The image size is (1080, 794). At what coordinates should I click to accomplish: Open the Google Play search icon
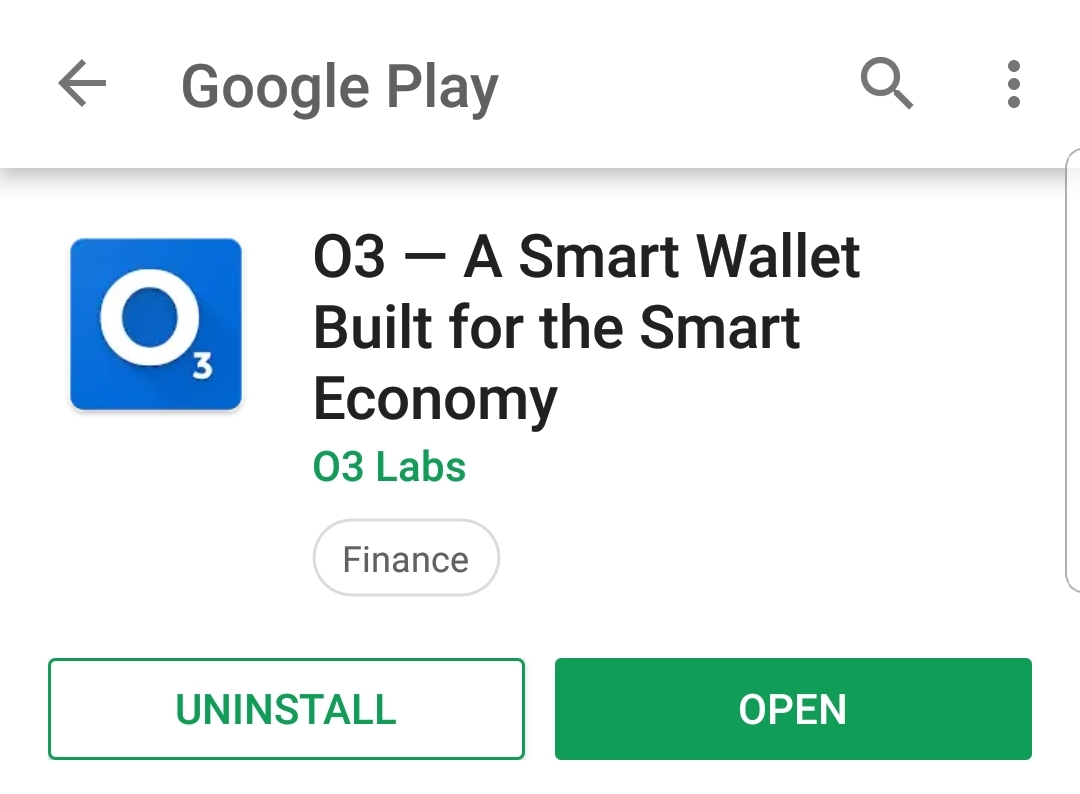coord(886,84)
